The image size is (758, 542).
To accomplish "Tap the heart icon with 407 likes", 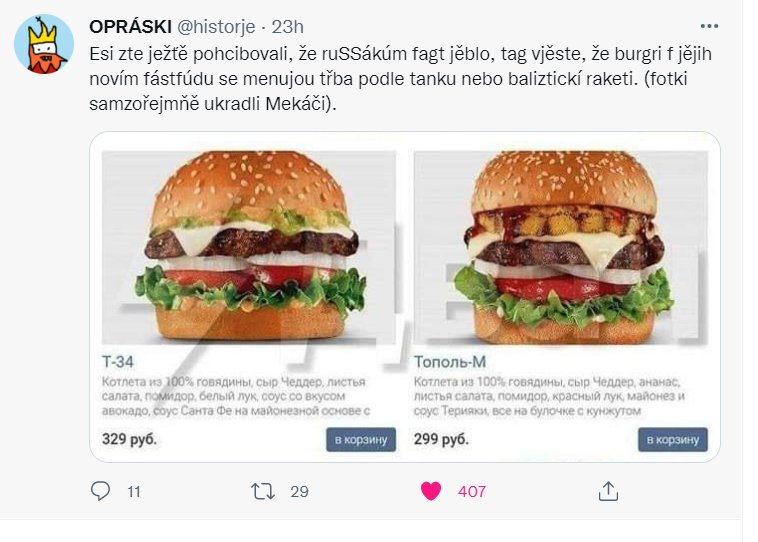I will coord(431,491).
